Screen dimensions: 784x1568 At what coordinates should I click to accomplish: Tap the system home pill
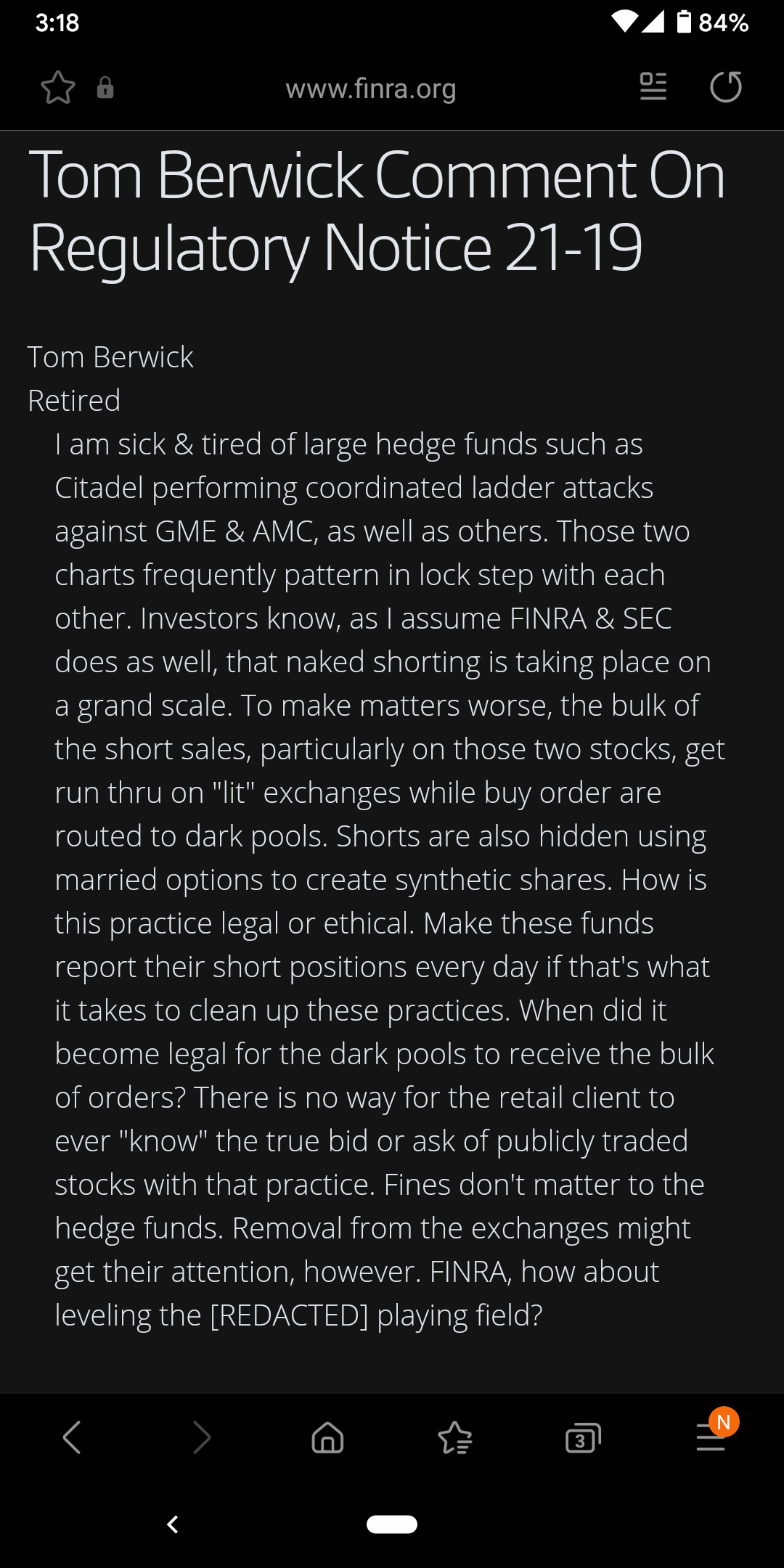tap(392, 1524)
